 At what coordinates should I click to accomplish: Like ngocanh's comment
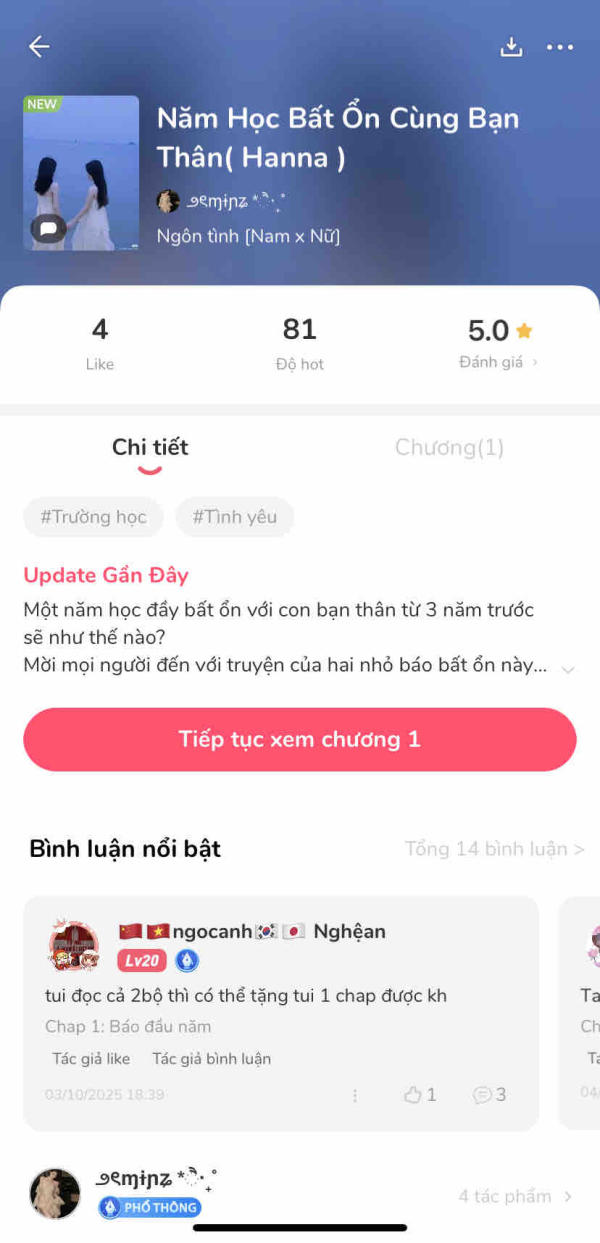click(420, 1095)
